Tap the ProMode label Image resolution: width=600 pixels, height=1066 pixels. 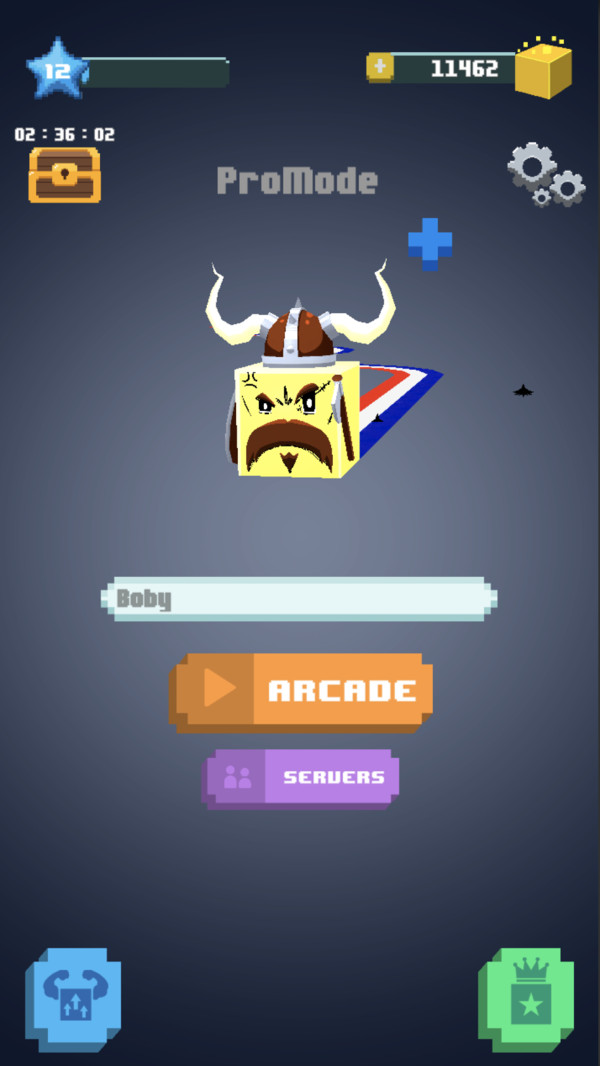coord(297,181)
